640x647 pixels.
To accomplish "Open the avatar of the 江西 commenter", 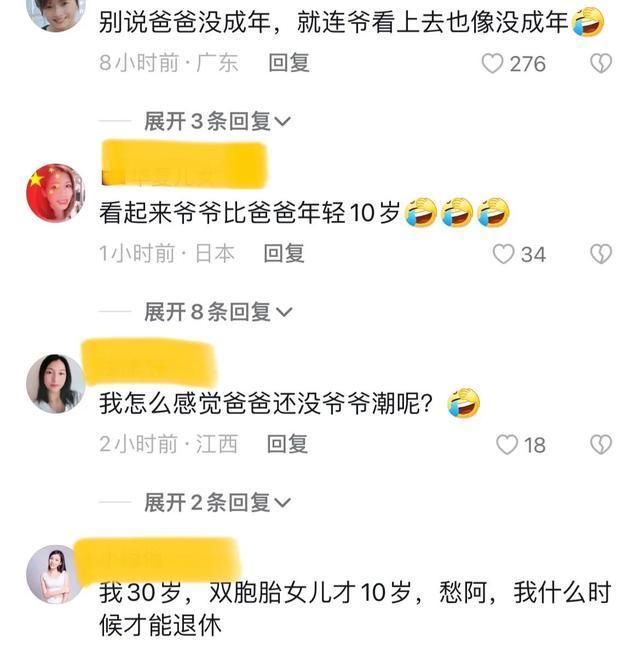I will [55, 383].
